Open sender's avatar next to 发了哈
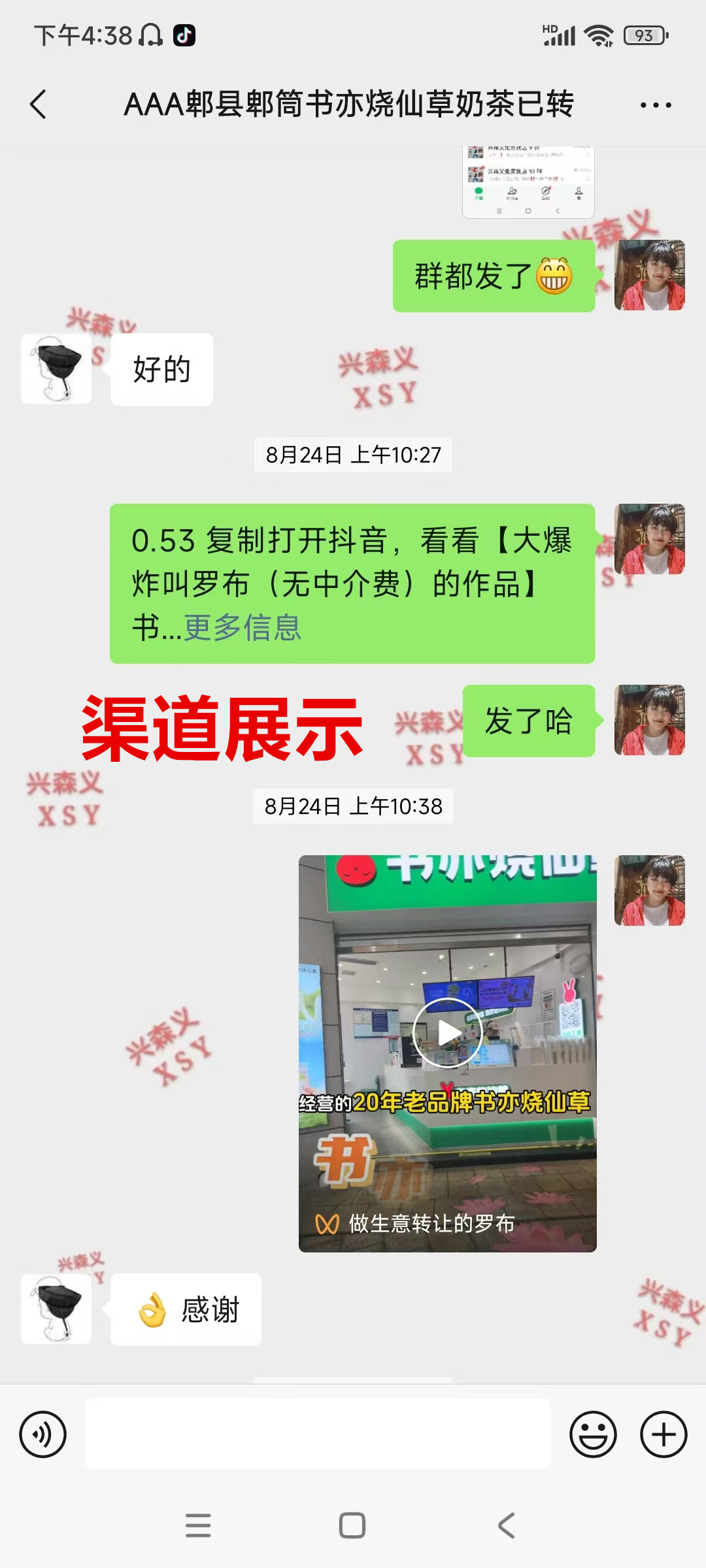 point(650,720)
